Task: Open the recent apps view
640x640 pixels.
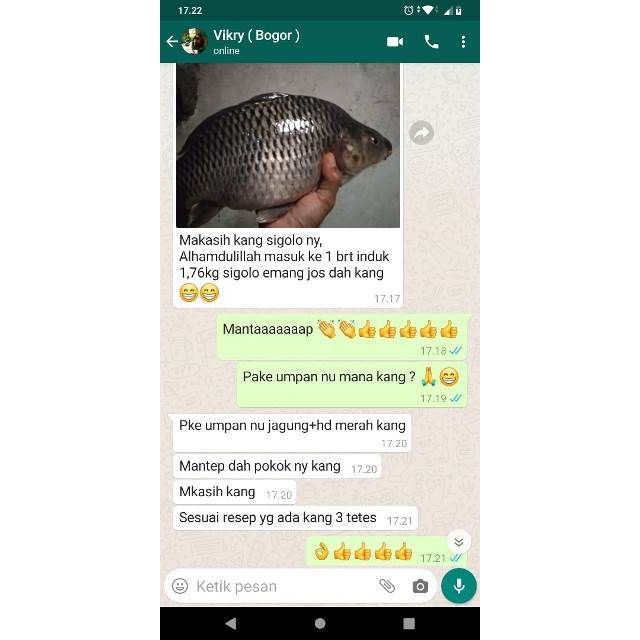Action: pyautogui.click(x=408, y=623)
